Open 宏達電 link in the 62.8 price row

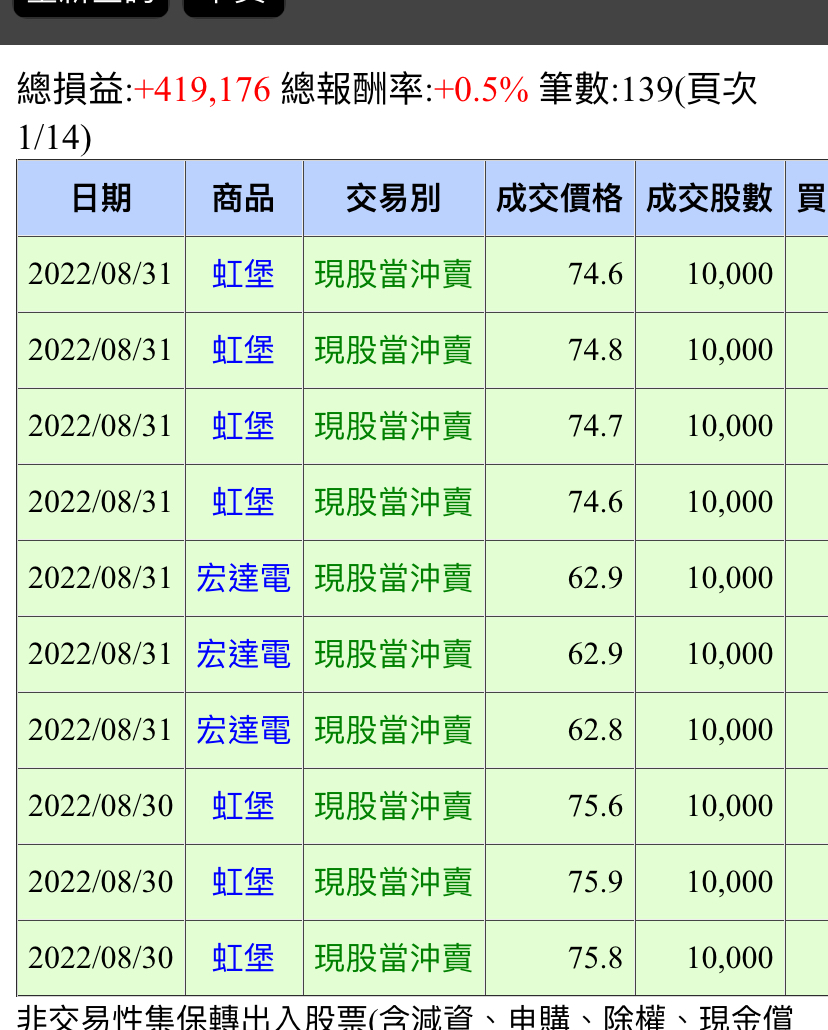[x=243, y=730]
